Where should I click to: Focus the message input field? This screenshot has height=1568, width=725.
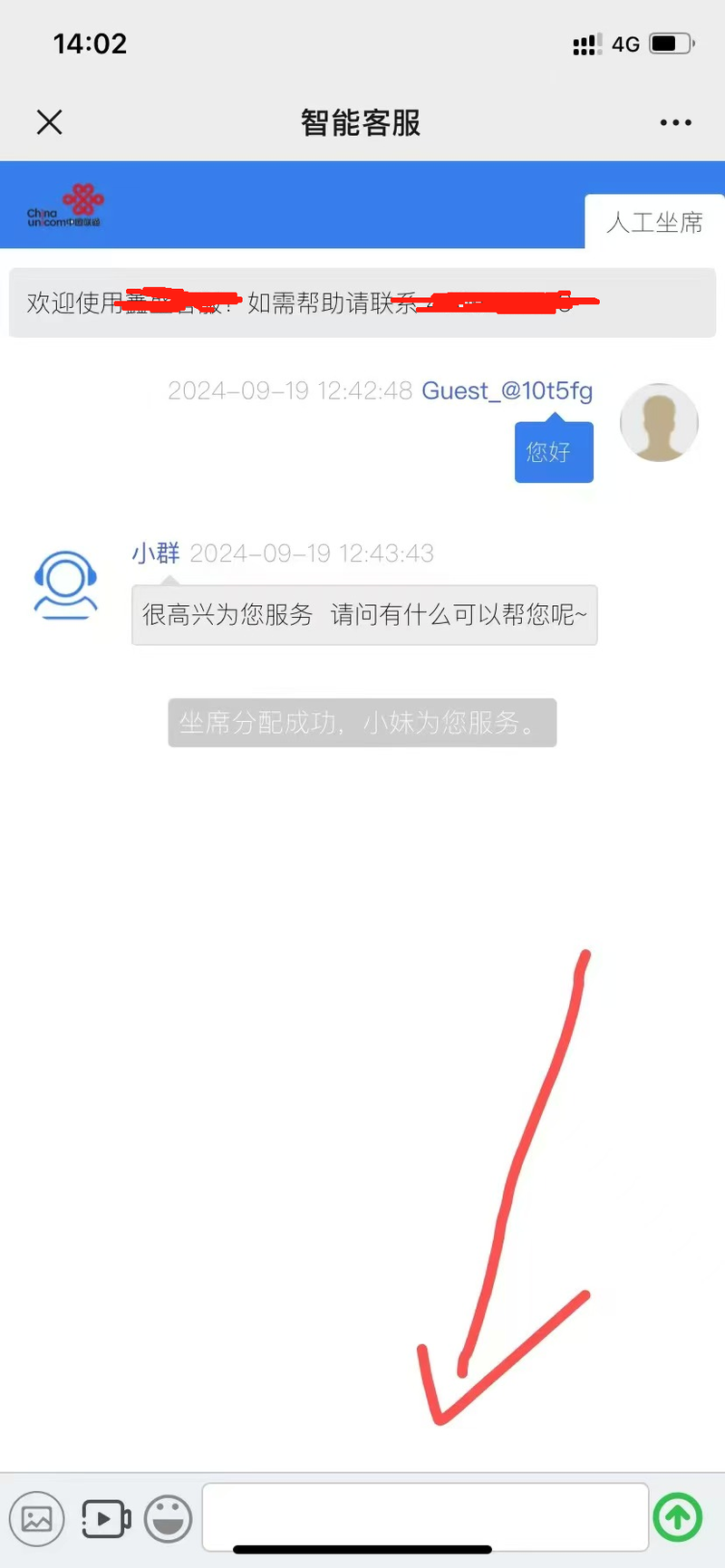pos(425,1517)
